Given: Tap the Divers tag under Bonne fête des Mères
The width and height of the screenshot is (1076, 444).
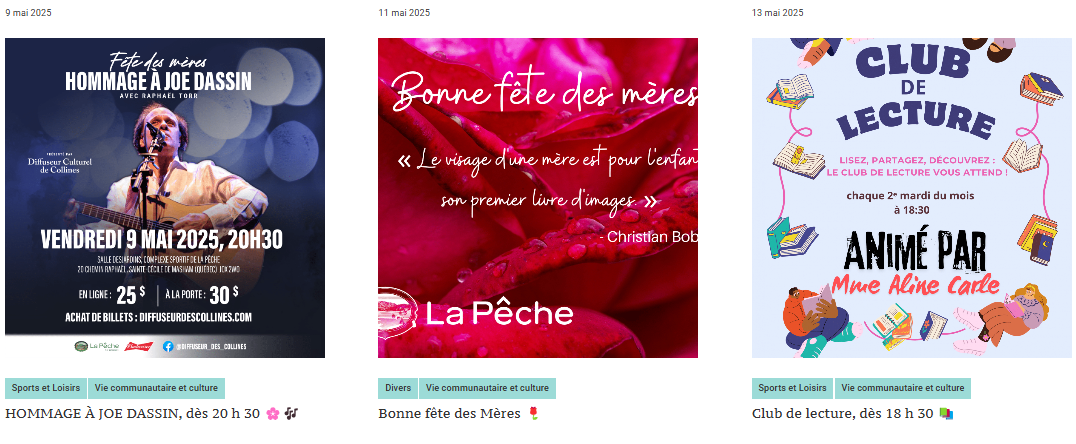Looking at the screenshot, I should (397, 388).
